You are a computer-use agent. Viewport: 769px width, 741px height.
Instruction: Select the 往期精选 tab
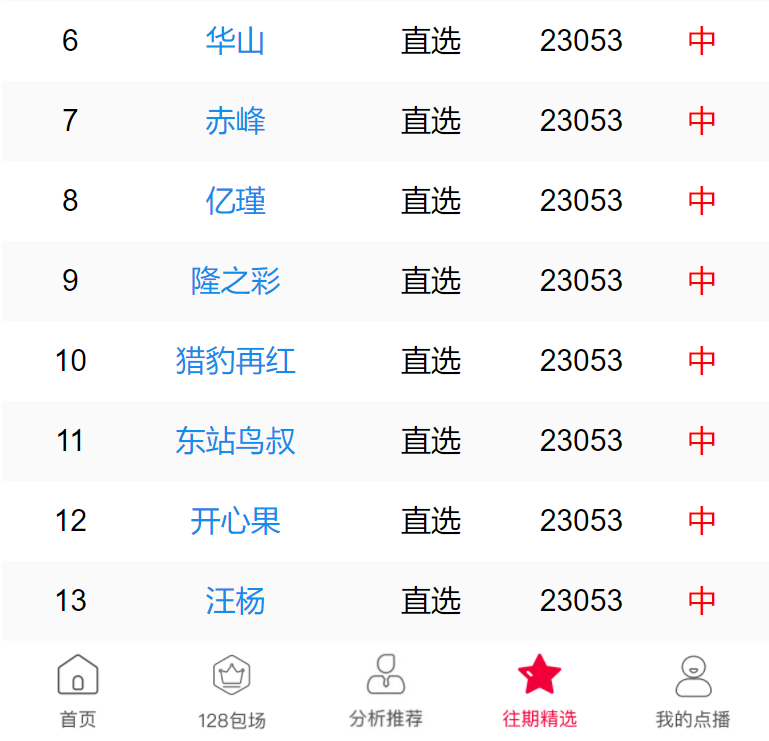539,690
